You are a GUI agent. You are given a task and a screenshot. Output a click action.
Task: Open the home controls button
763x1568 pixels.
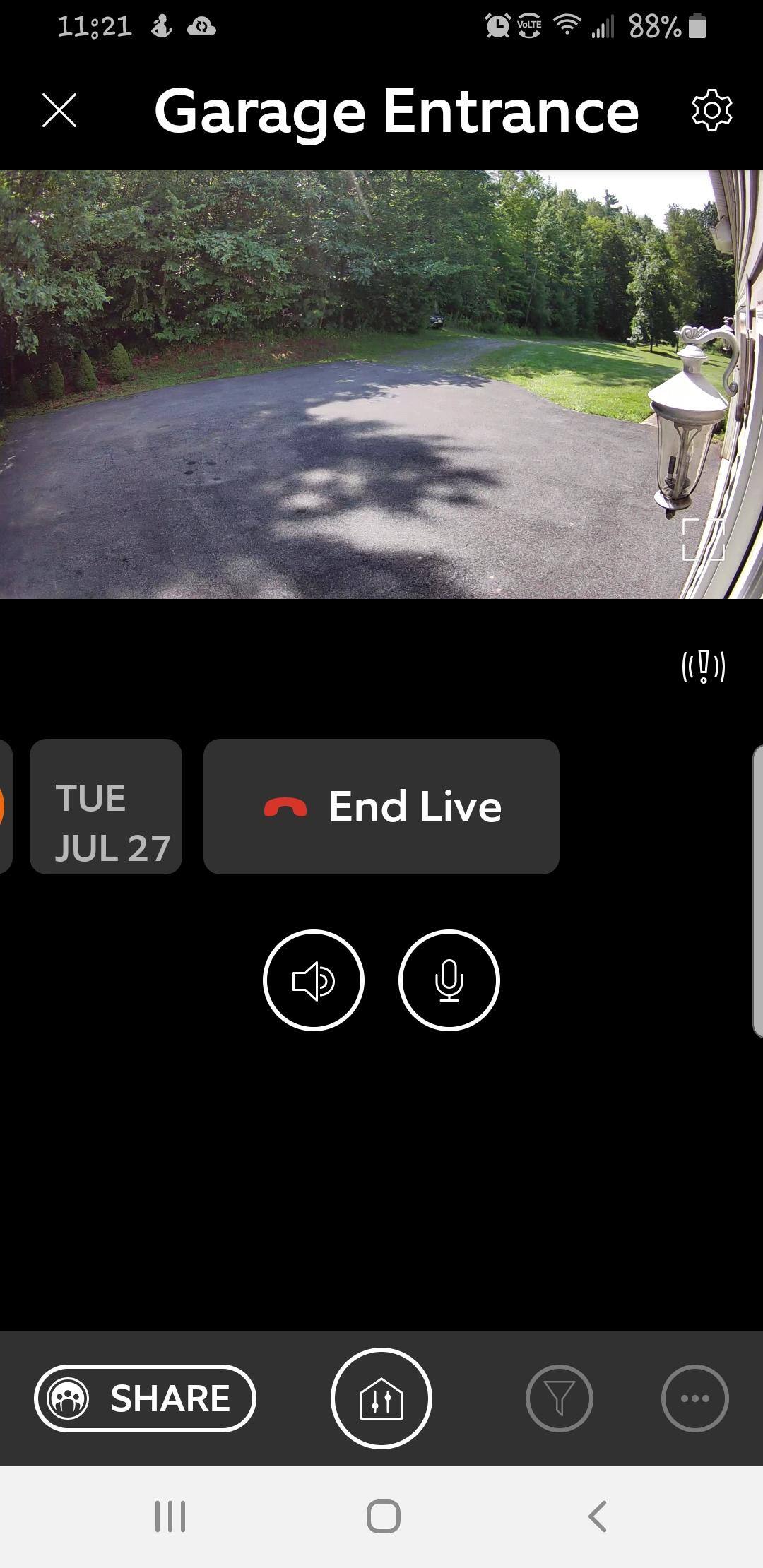381,1398
